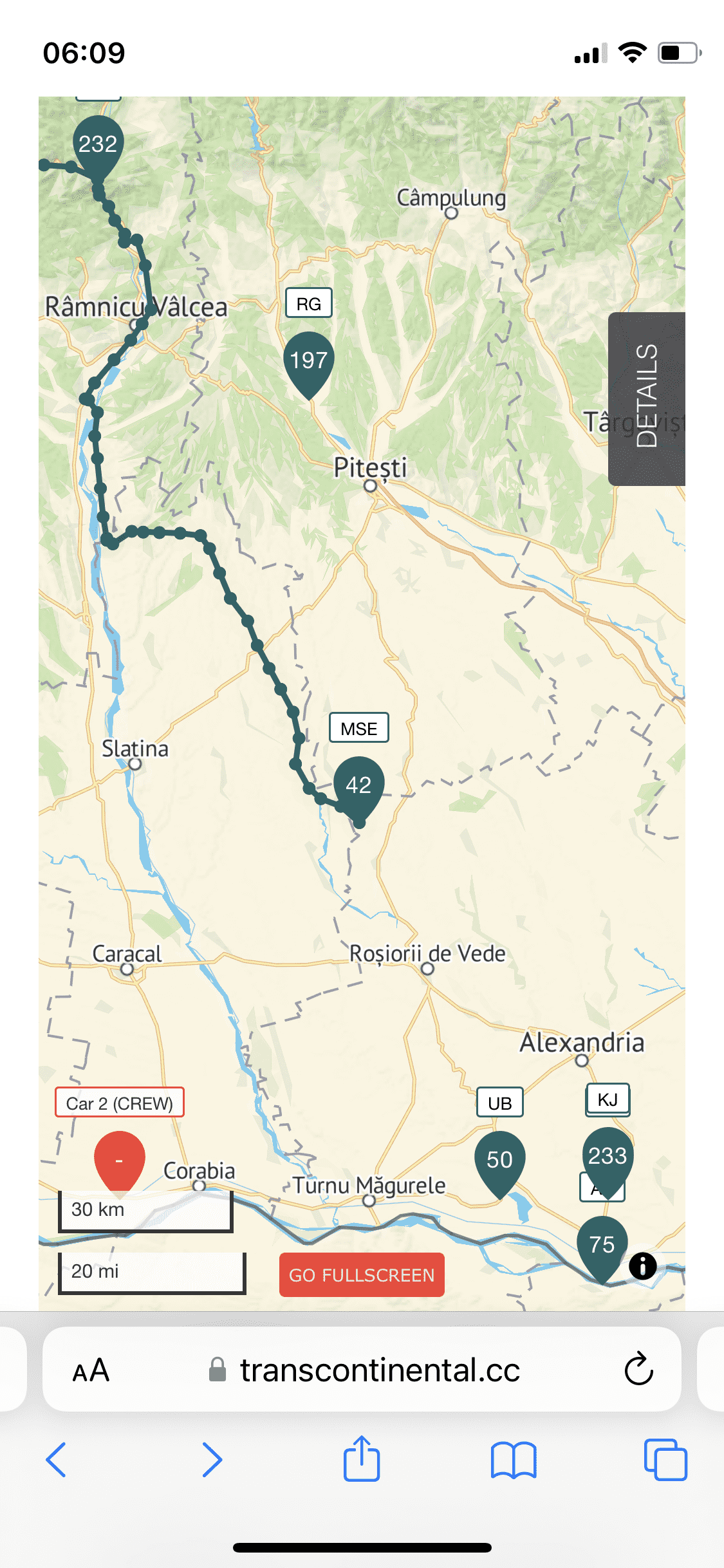Select rider marker 42 labeled MSE
724x1568 pixels.
click(359, 786)
